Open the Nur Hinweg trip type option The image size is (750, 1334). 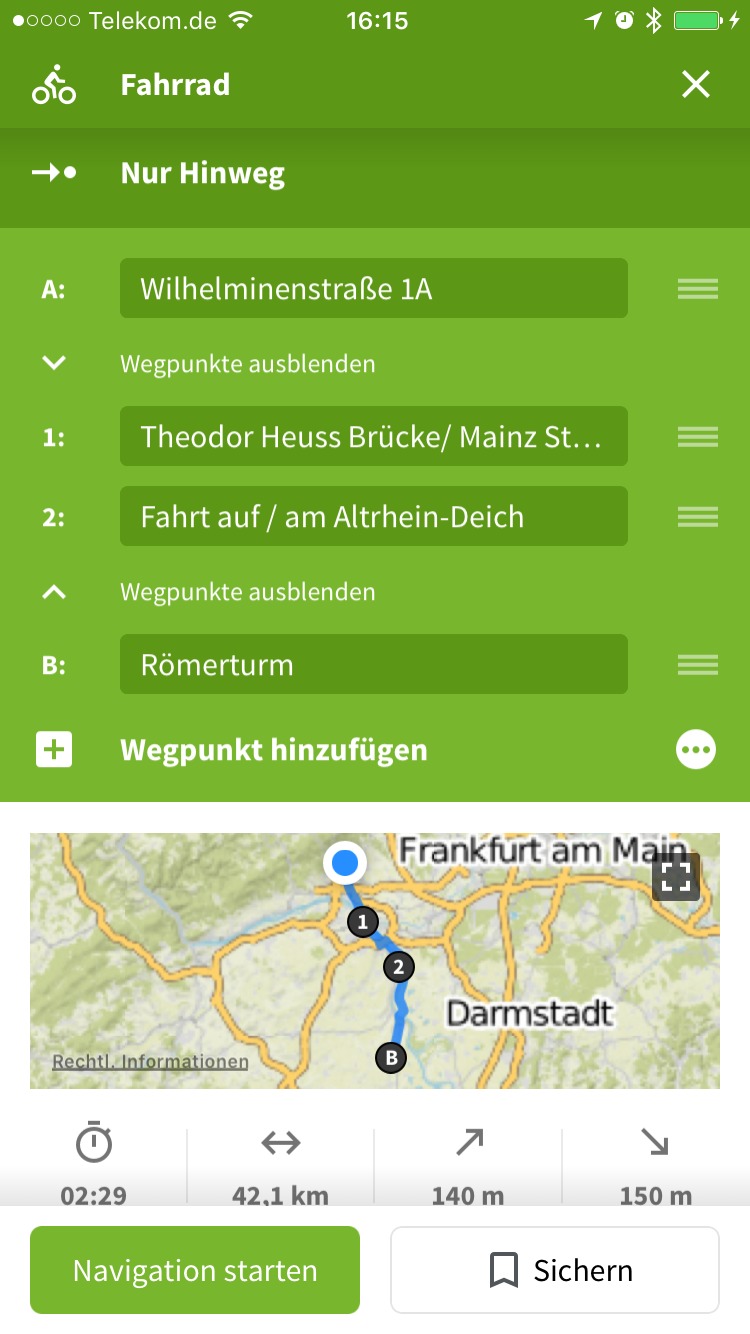(202, 173)
